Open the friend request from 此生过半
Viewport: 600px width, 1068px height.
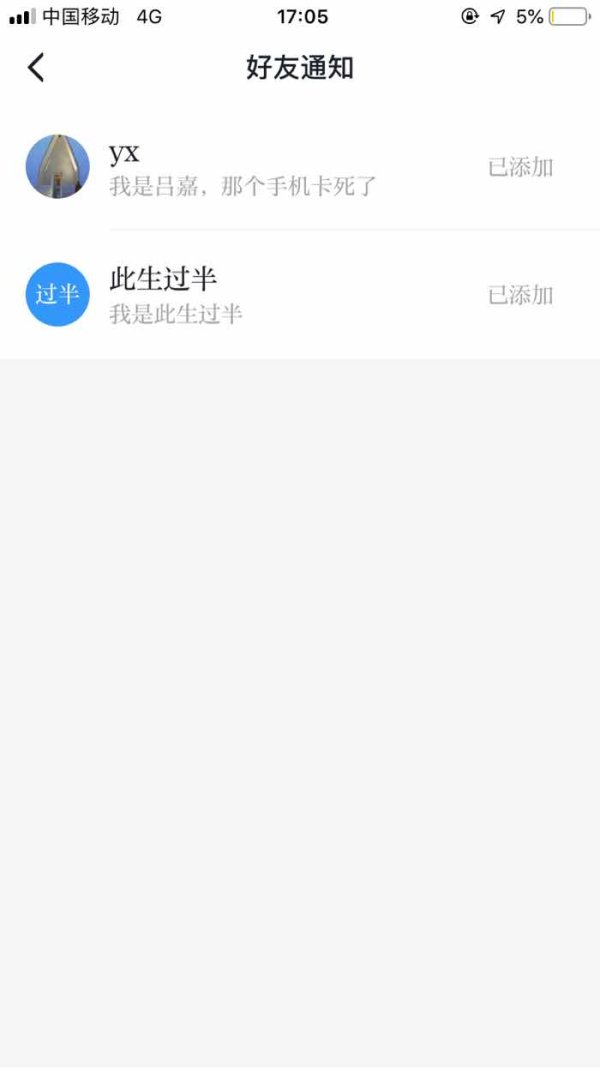point(300,294)
